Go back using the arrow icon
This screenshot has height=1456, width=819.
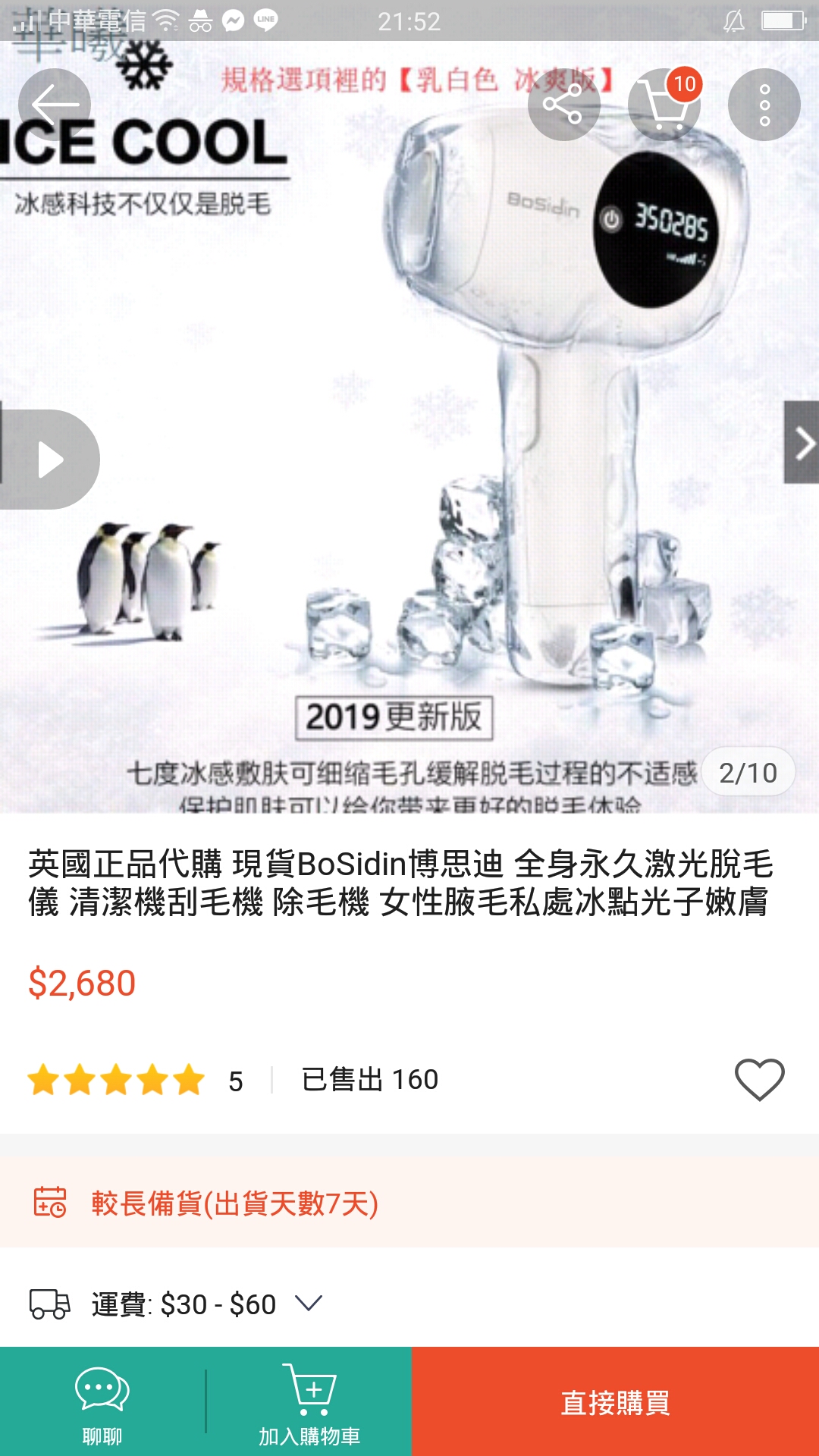[55, 105]
